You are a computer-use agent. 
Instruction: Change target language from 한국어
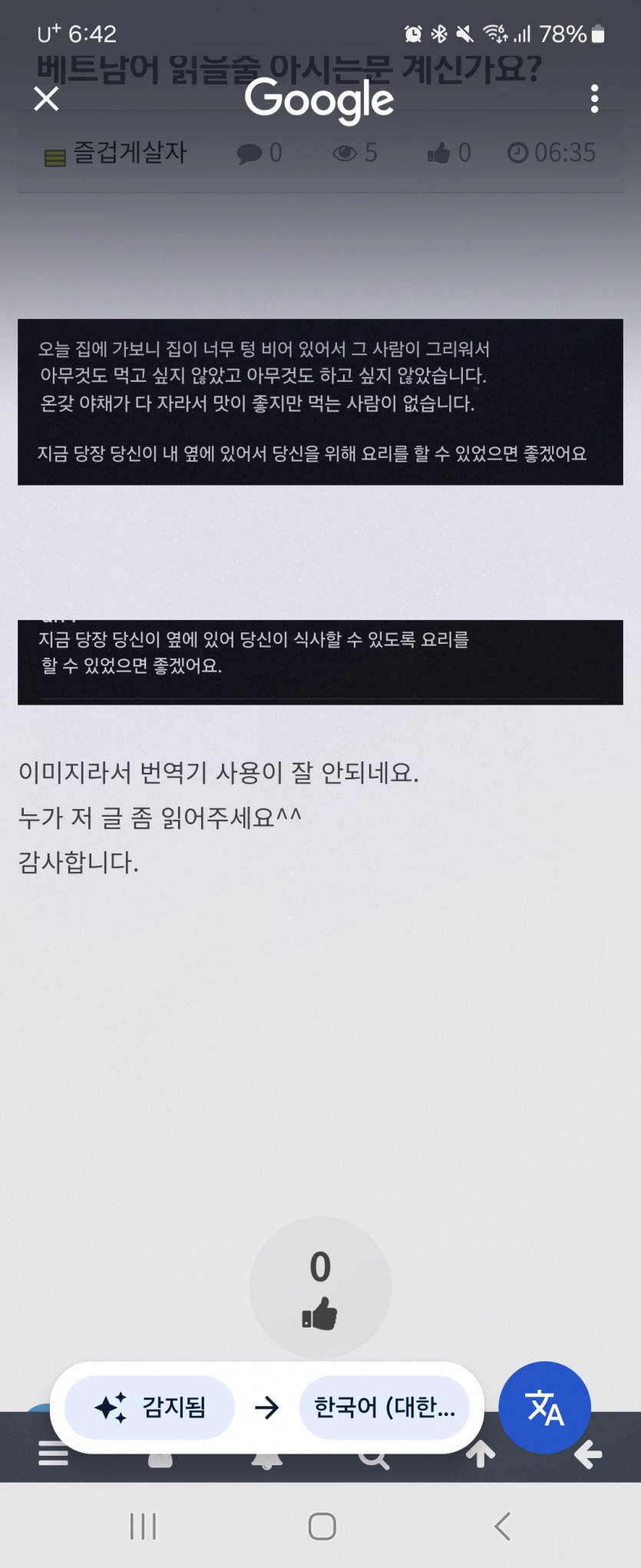pos(384,1407)
